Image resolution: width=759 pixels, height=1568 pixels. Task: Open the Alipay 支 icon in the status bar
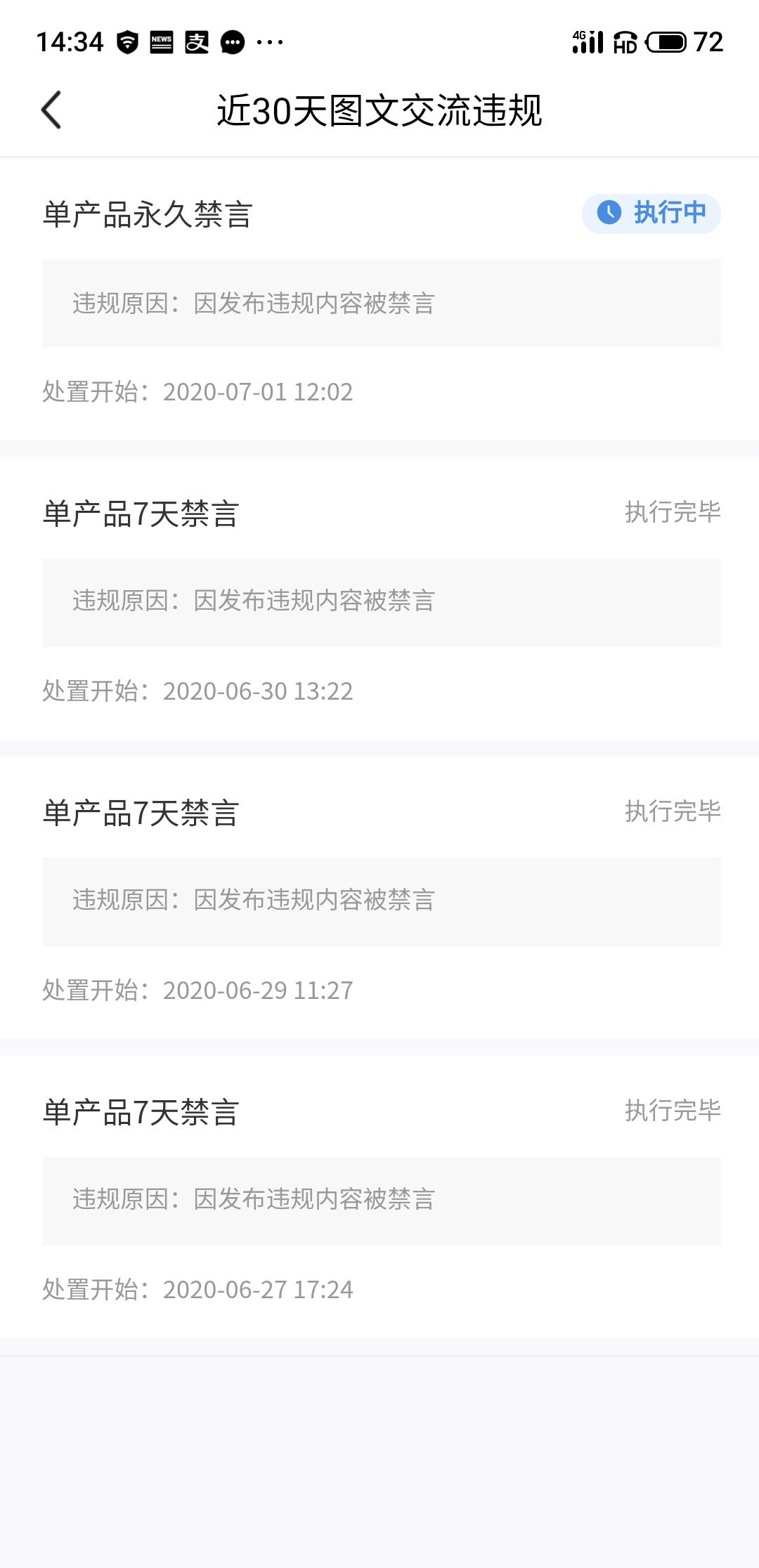(x=196, y=41)
